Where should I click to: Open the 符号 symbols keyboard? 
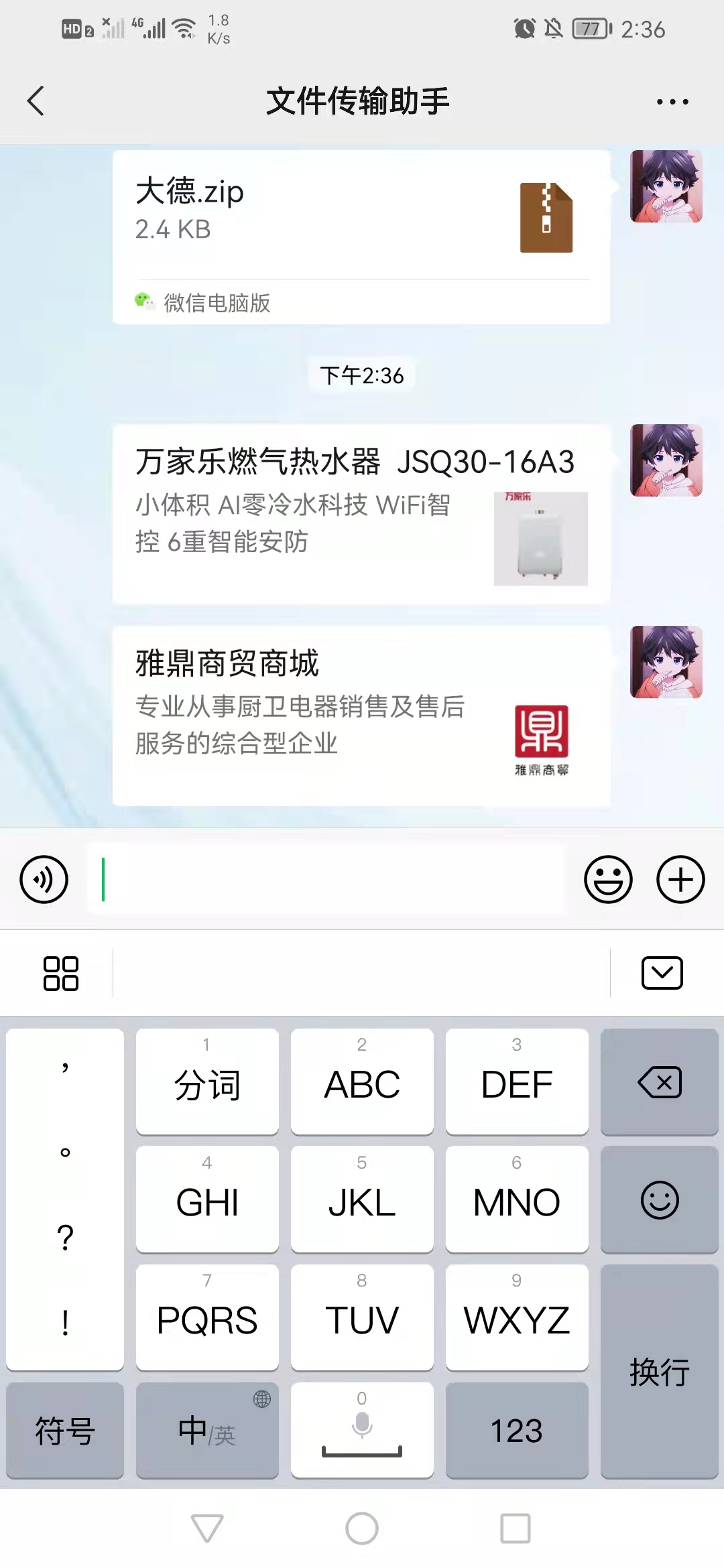click(x=65, y=1430)
